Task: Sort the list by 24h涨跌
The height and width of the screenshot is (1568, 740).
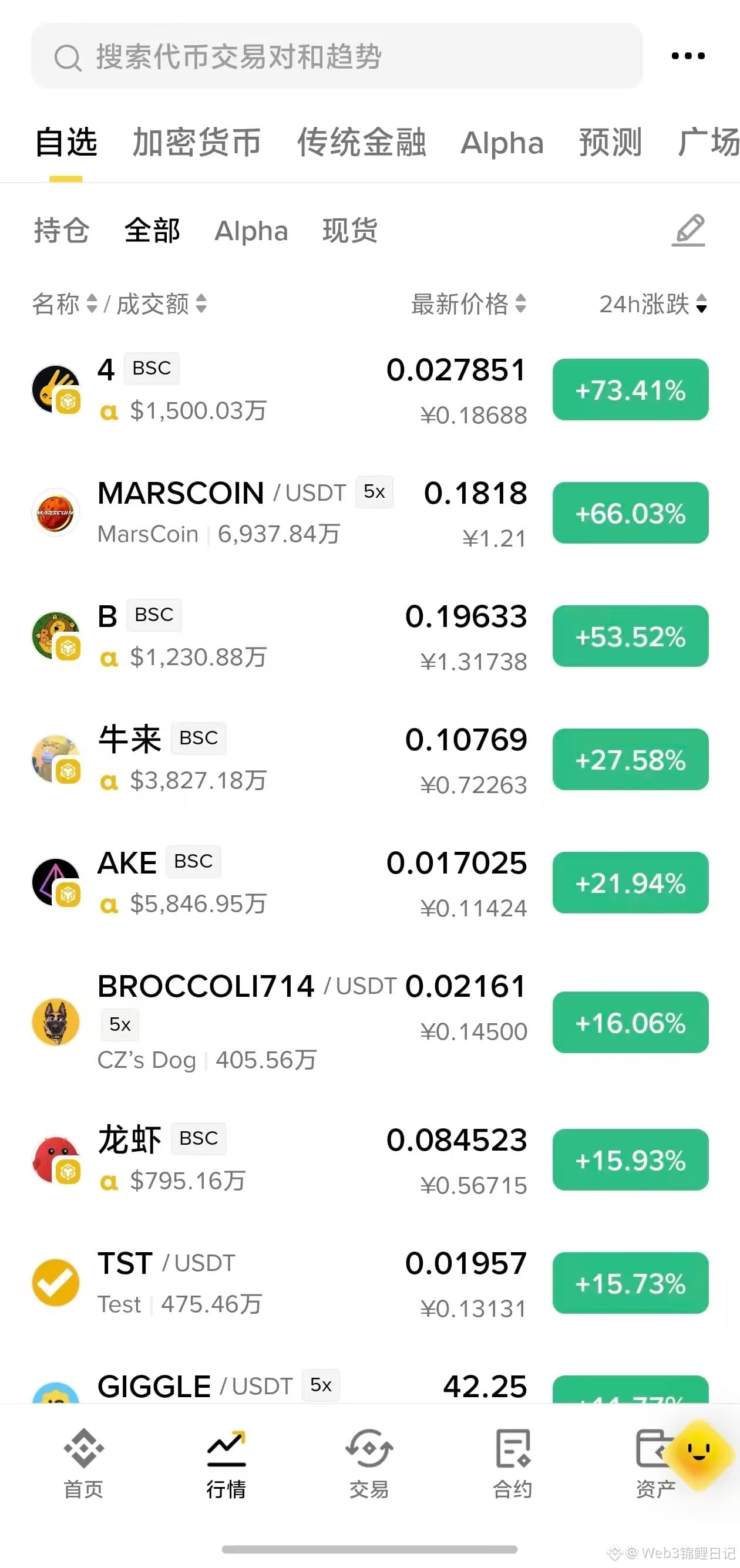Action: tap(653, 304)
